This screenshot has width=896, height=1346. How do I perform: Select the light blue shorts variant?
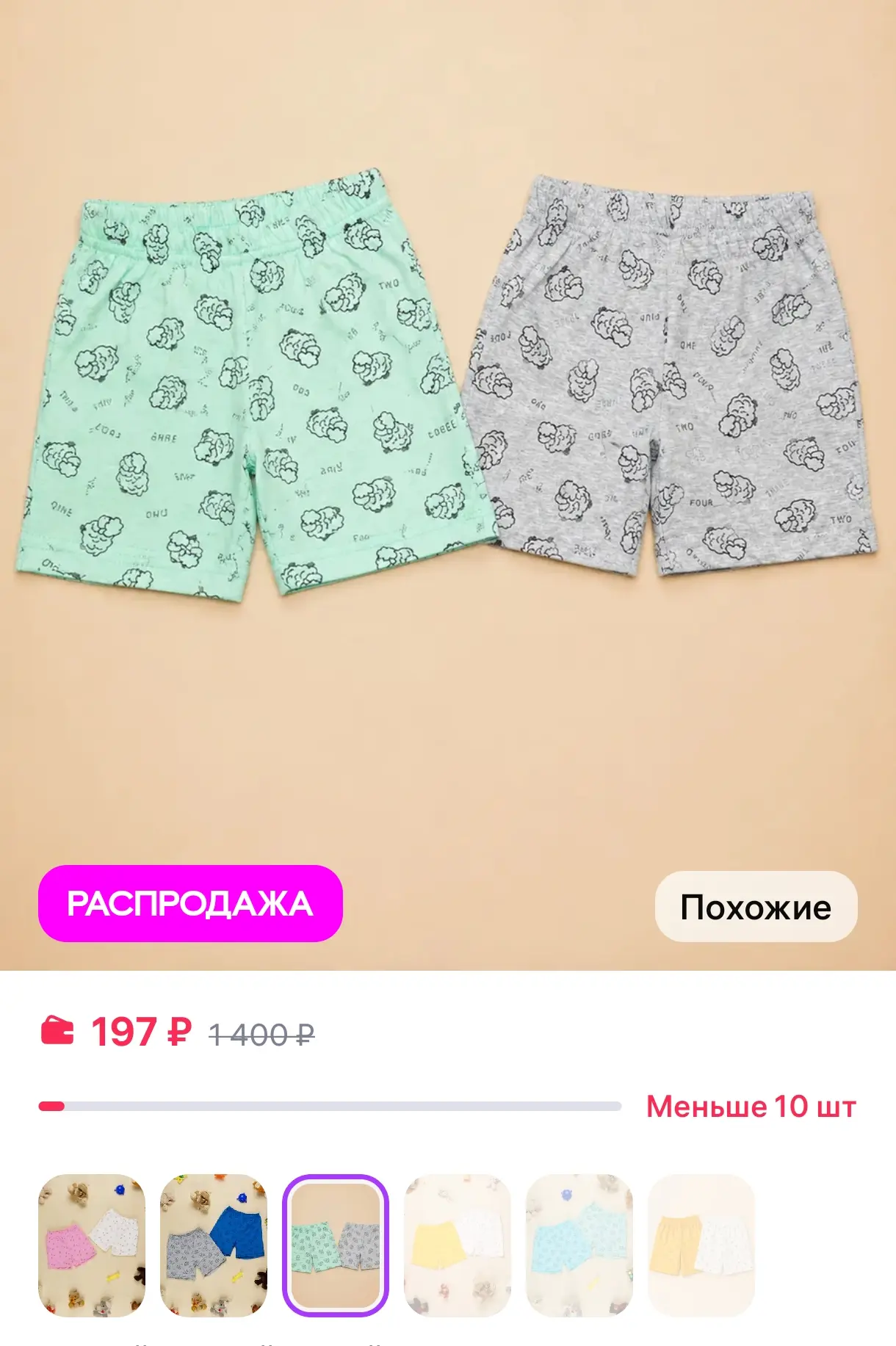pos(579,1245)
